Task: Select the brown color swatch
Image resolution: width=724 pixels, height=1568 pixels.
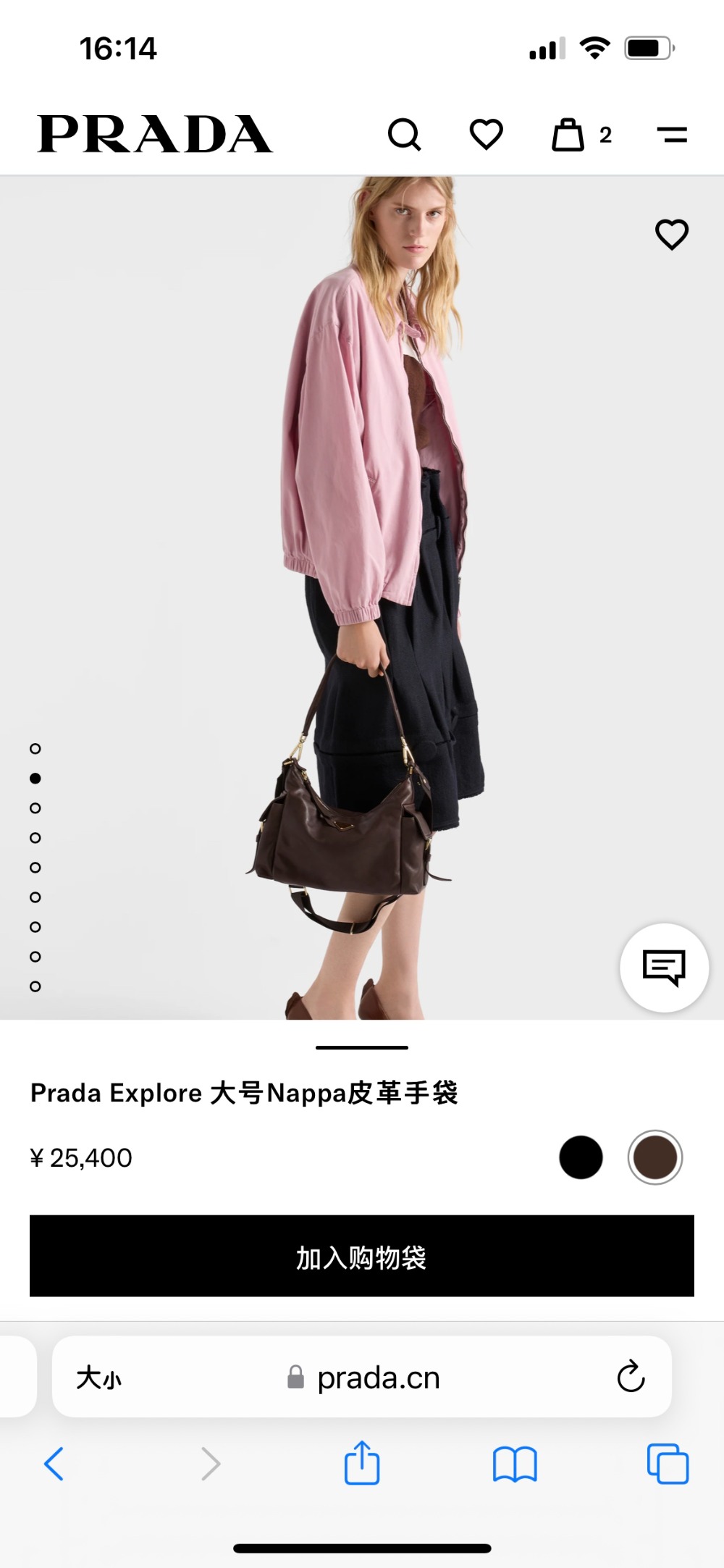Action: coord(654,1157)
